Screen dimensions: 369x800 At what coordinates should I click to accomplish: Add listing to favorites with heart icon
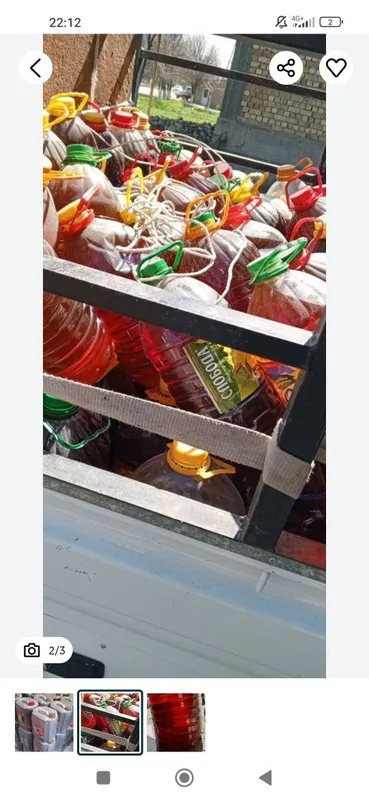[336, 68]
